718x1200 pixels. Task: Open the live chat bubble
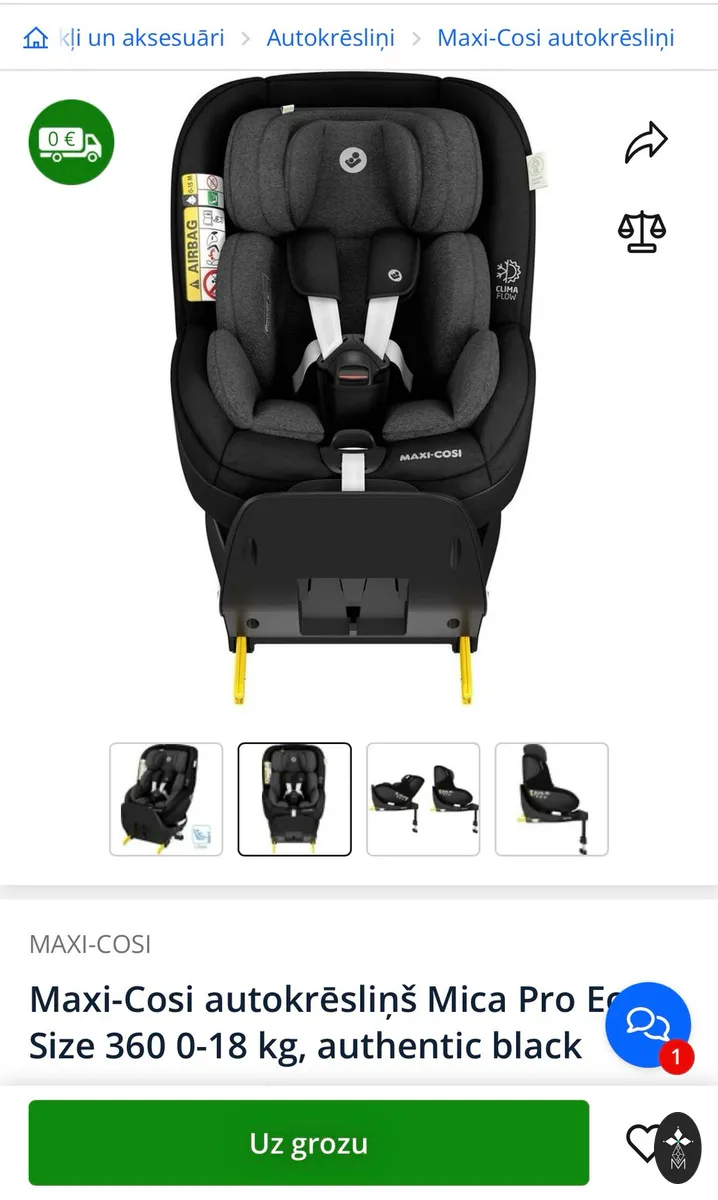648,1025
